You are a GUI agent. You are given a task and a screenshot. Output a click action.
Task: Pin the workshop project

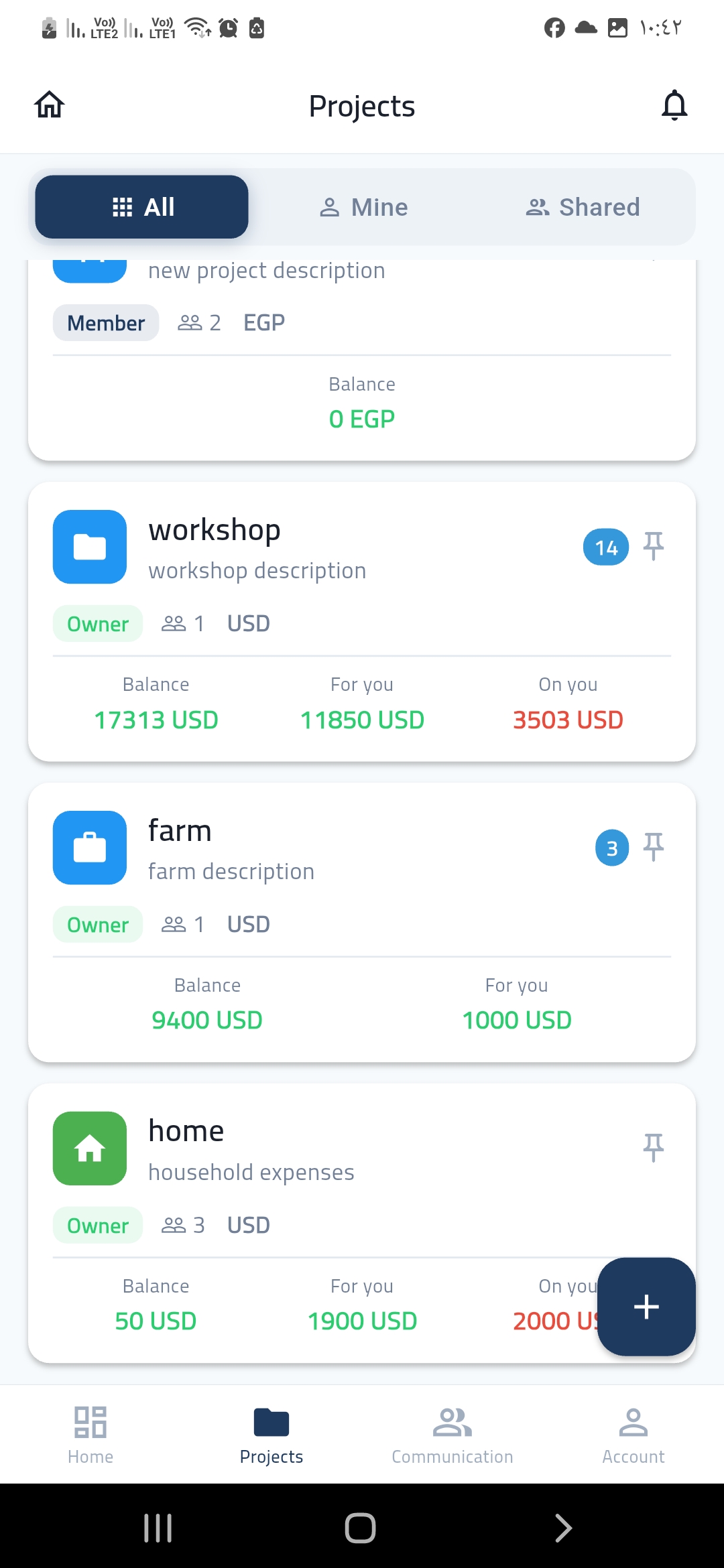click(654, 547)
